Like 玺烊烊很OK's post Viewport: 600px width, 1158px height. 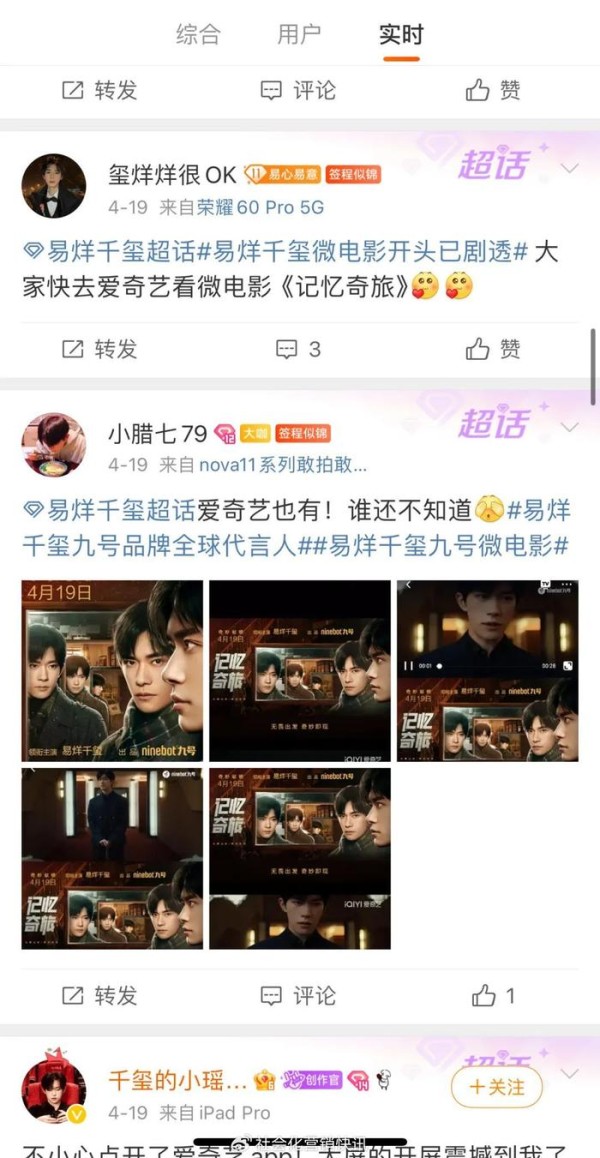[494, 348]
